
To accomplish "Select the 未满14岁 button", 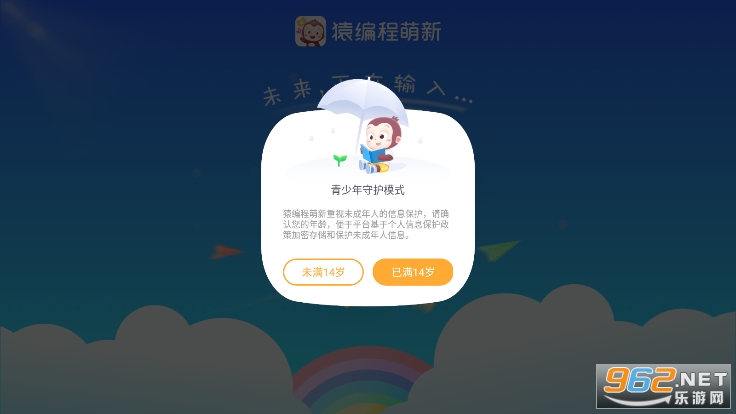I will tap(323, 272).
